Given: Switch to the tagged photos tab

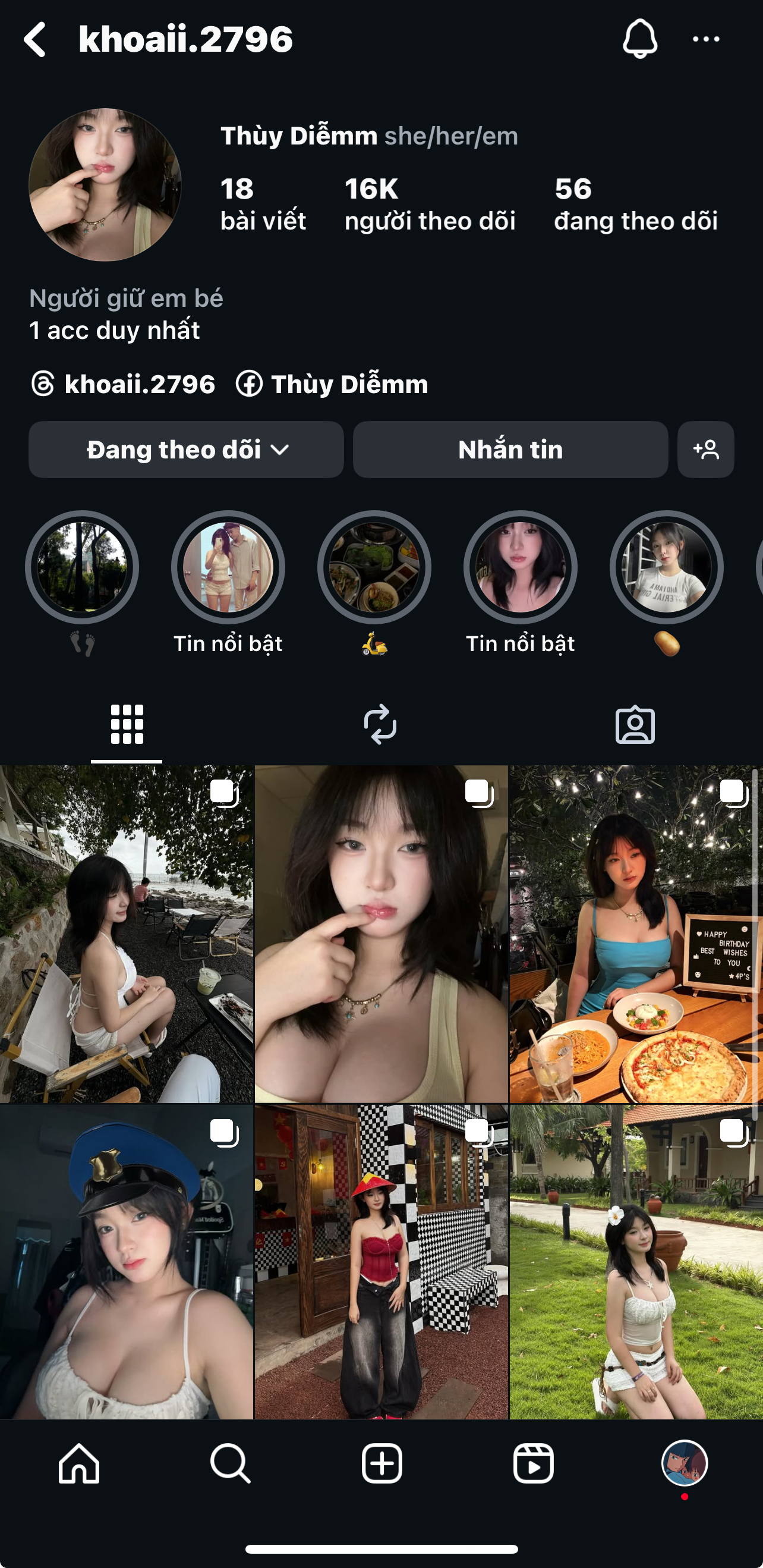Looking at the screenshot, I should 635,724.
